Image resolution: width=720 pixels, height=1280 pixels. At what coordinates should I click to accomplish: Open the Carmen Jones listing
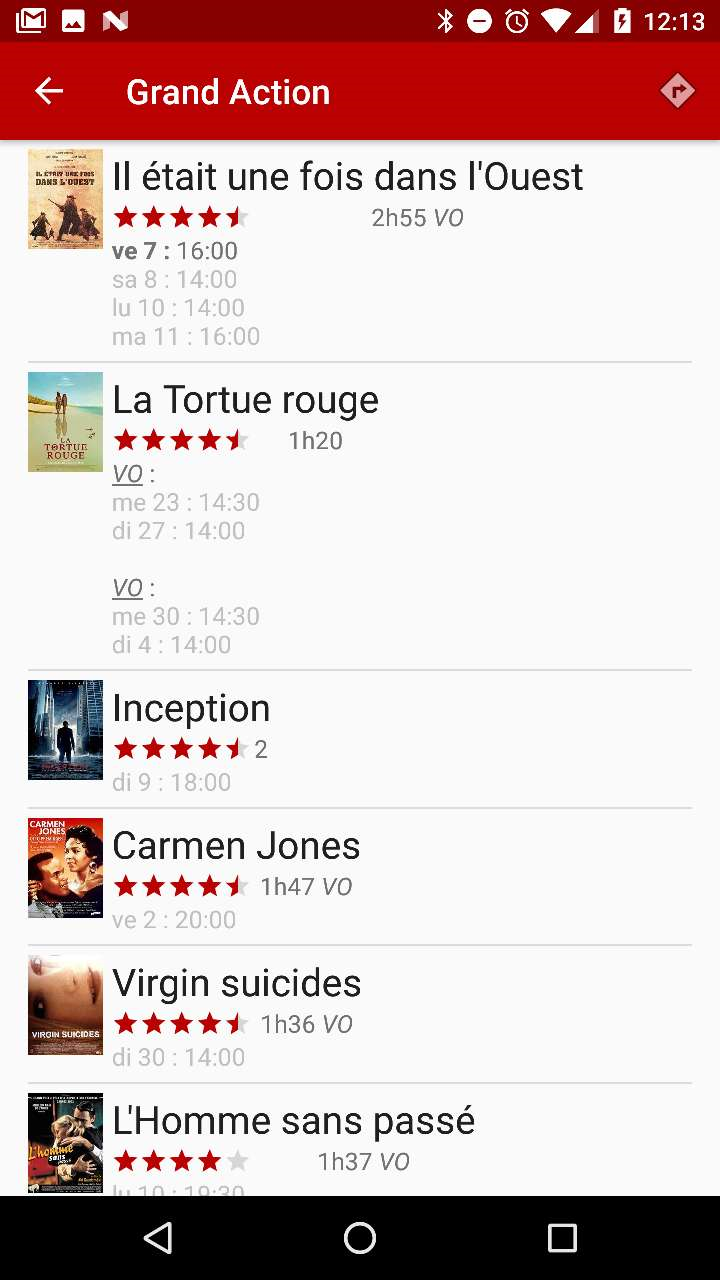click(236, 846)
